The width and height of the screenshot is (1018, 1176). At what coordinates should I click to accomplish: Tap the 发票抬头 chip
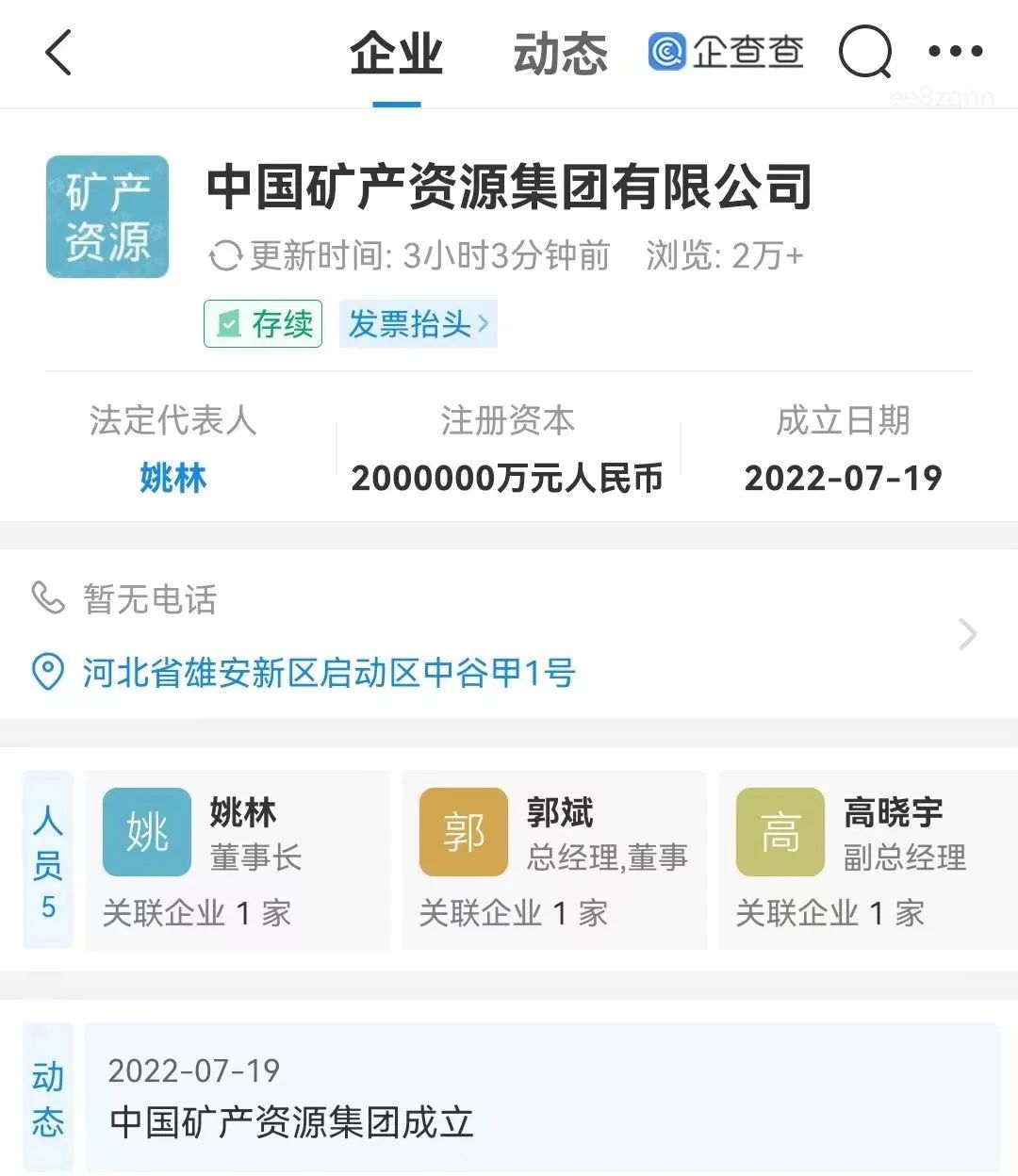(x=418, y=324)
